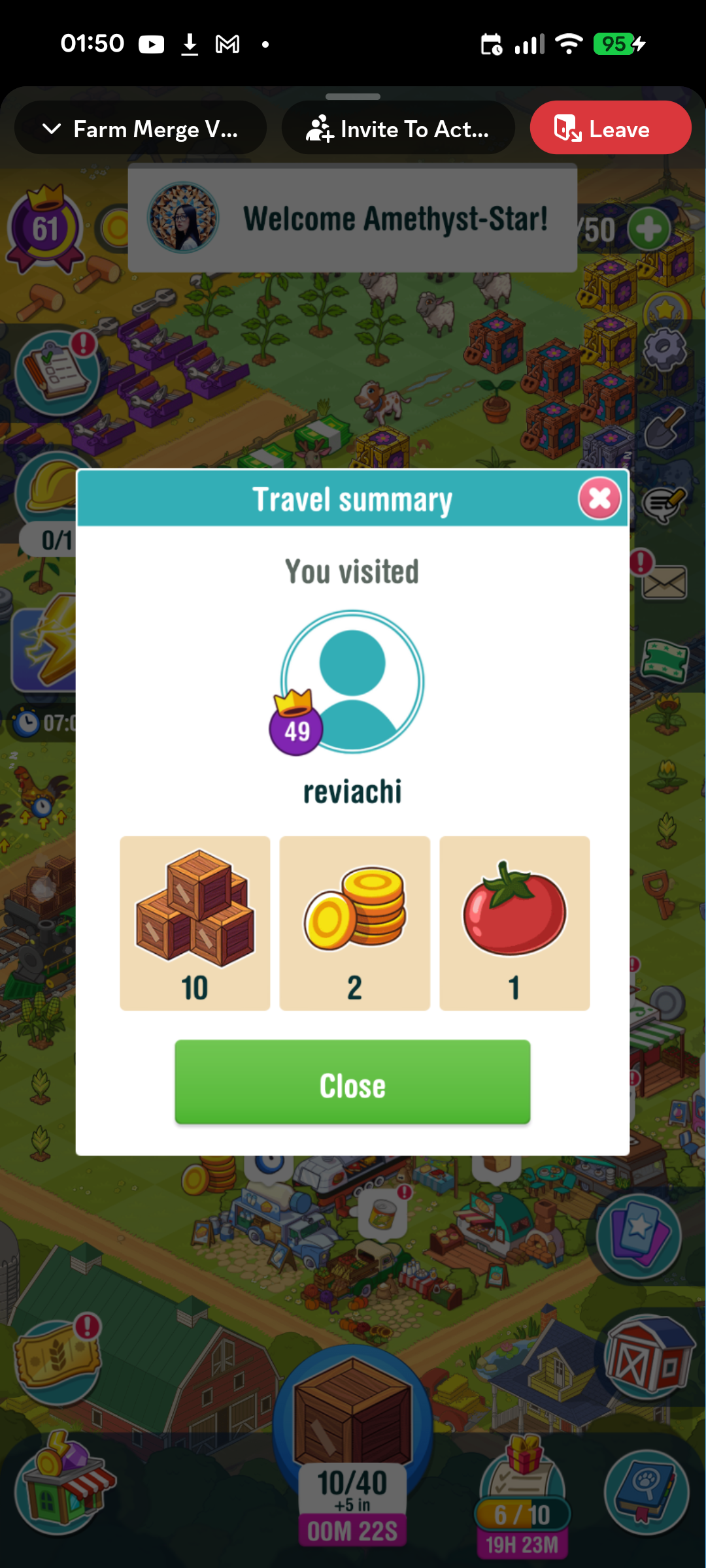This screenshot has width=706, height=1568.
Task: Open the card collection icon
Action: (639, 1236)
